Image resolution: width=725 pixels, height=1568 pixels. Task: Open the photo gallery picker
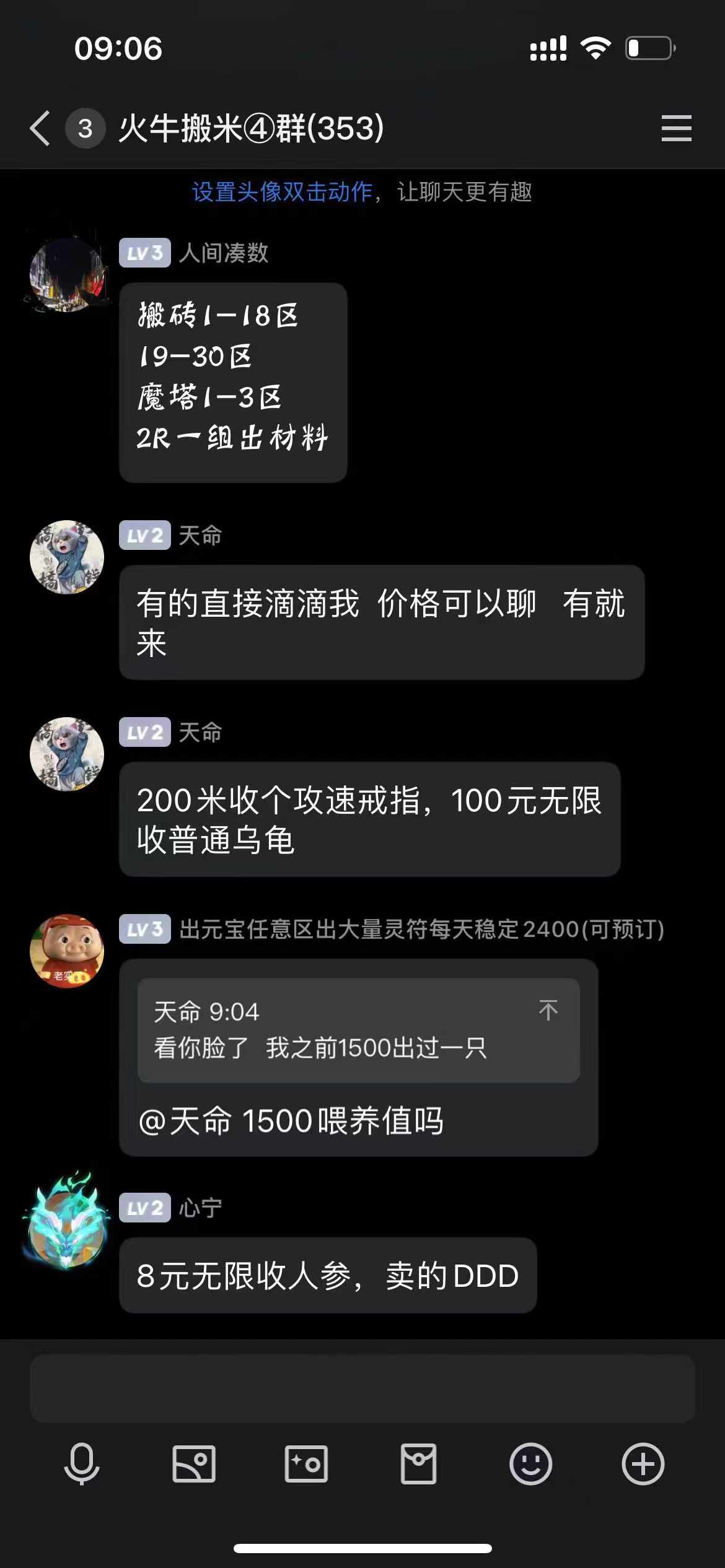(x=194, y=1464)
